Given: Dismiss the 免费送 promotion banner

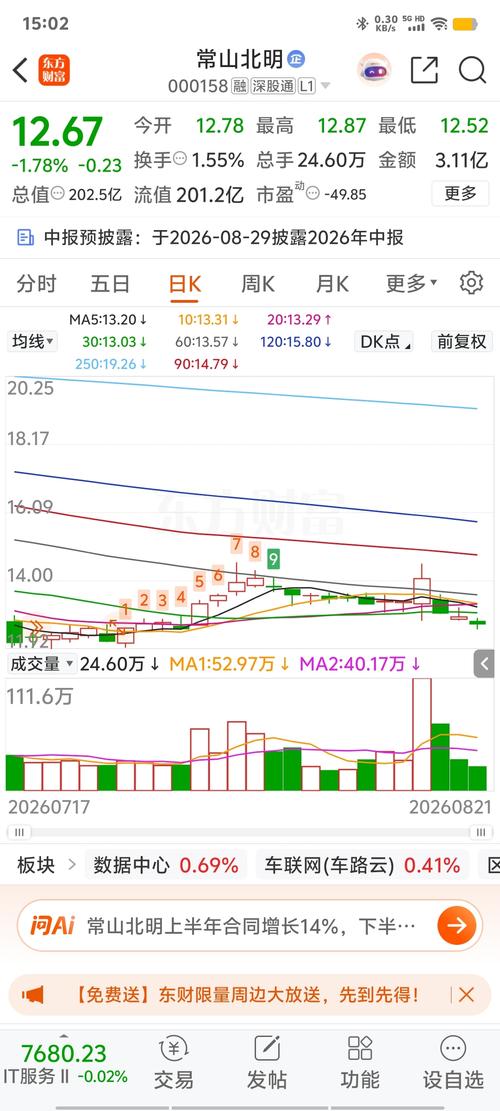Looking at the screenshot, I should click(466, 995).
